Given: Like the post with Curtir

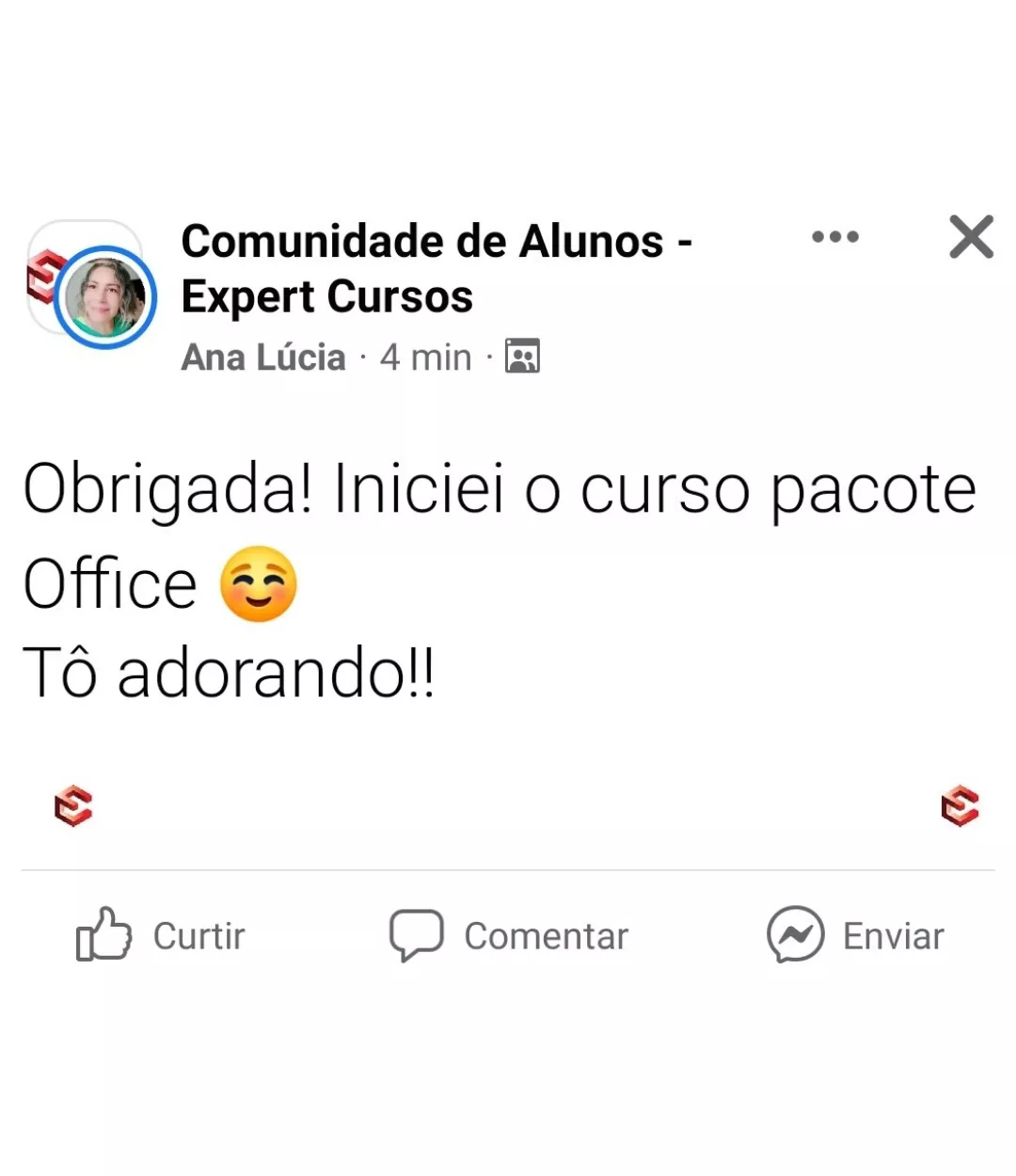Looking at the screenshot, I should click(161, 934).
